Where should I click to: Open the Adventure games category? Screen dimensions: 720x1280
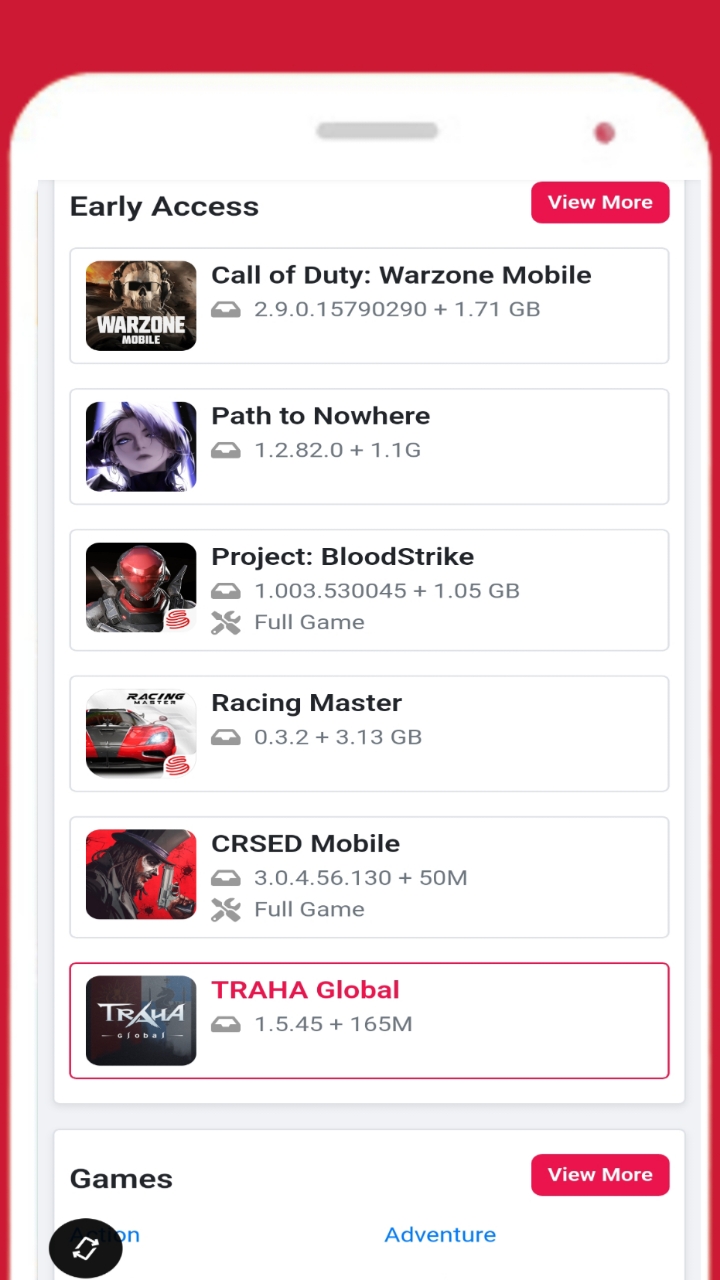pyautogui.click(x=440, y=1235)
